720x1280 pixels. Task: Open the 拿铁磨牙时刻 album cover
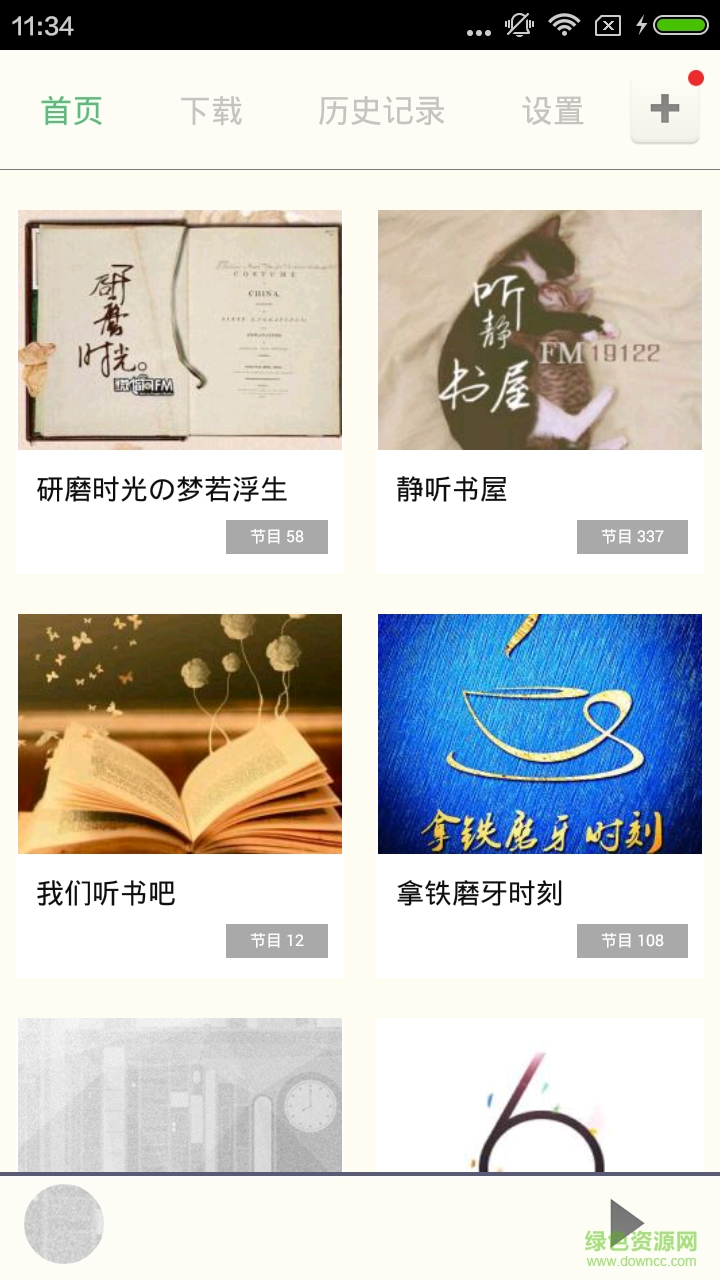(x=540, y=734)
